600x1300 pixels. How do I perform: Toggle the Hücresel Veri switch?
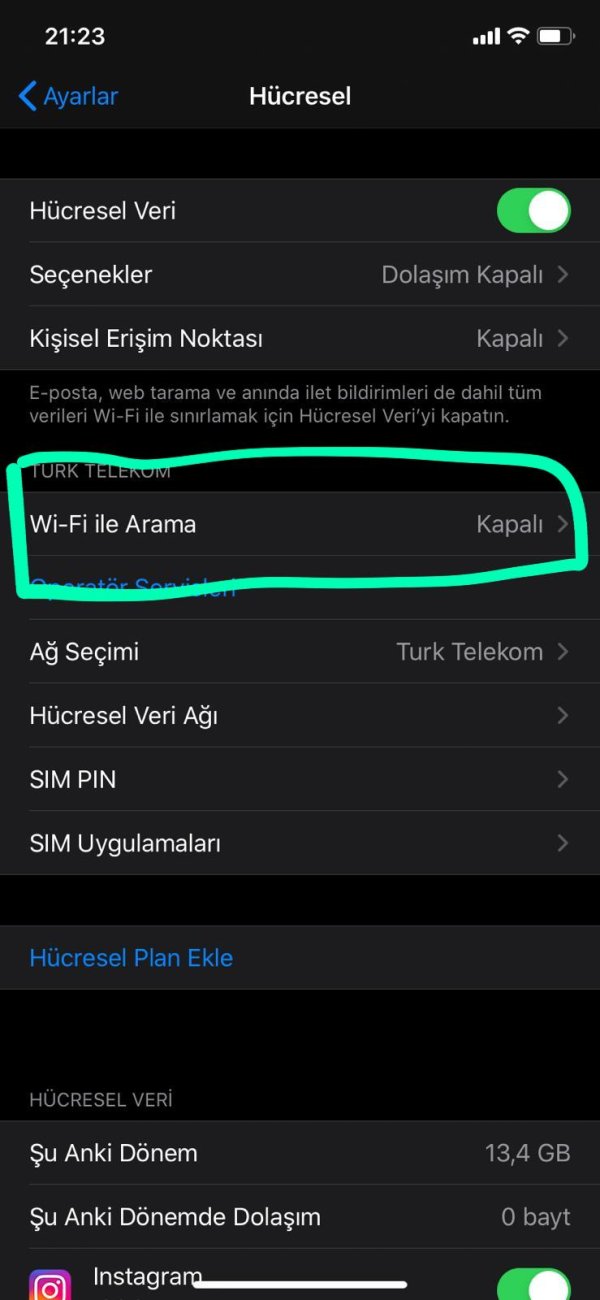[x=533, y=211]
